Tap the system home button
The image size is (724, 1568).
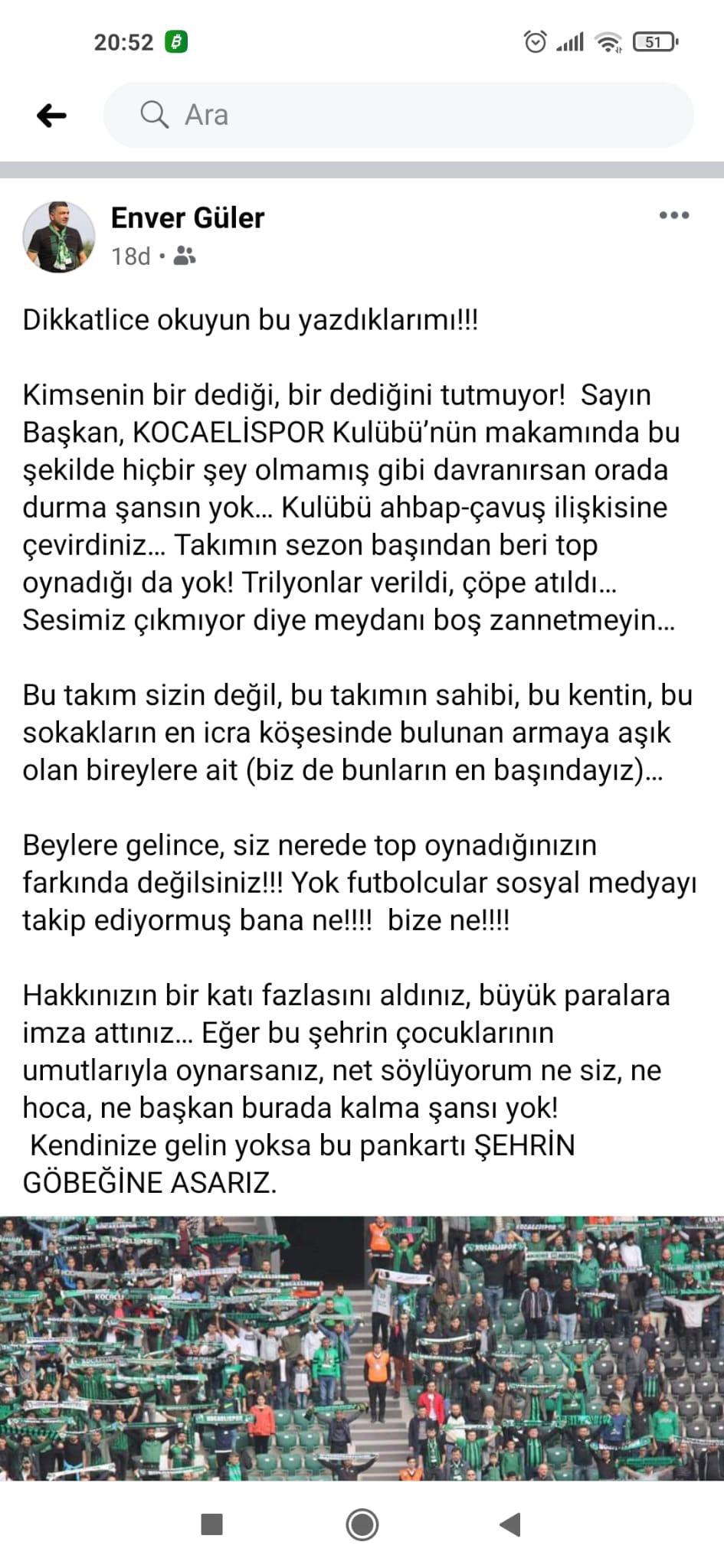[362, 1524]
